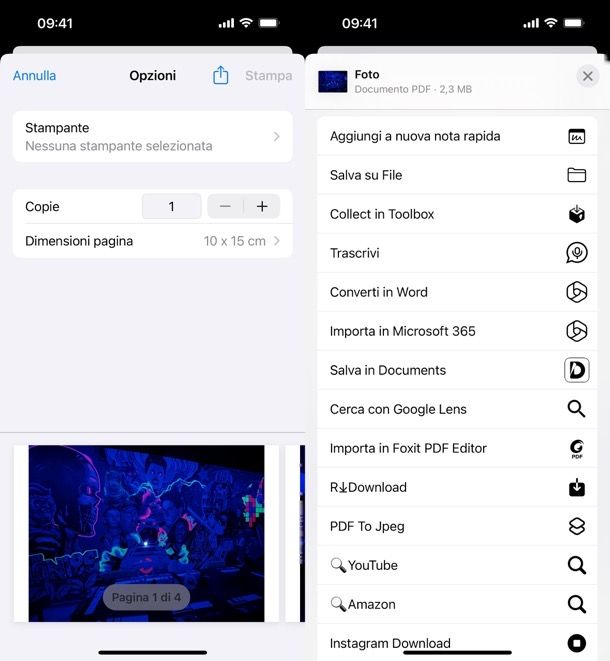610x661 pixels.
Task: Tap Salva in Documents
Action: [457, 370]
